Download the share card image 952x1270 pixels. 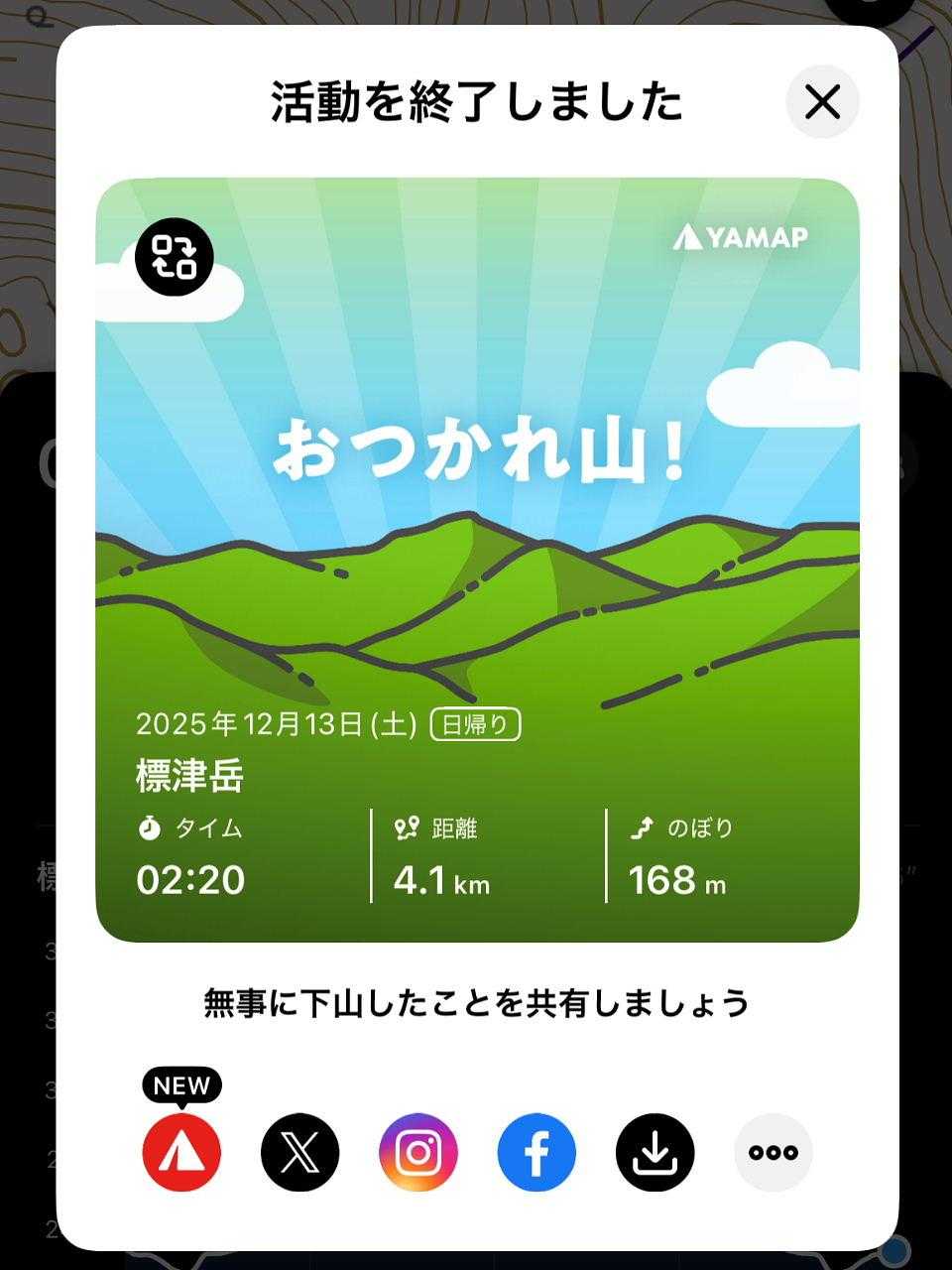pyautogui.click(x=654, y=1152)
